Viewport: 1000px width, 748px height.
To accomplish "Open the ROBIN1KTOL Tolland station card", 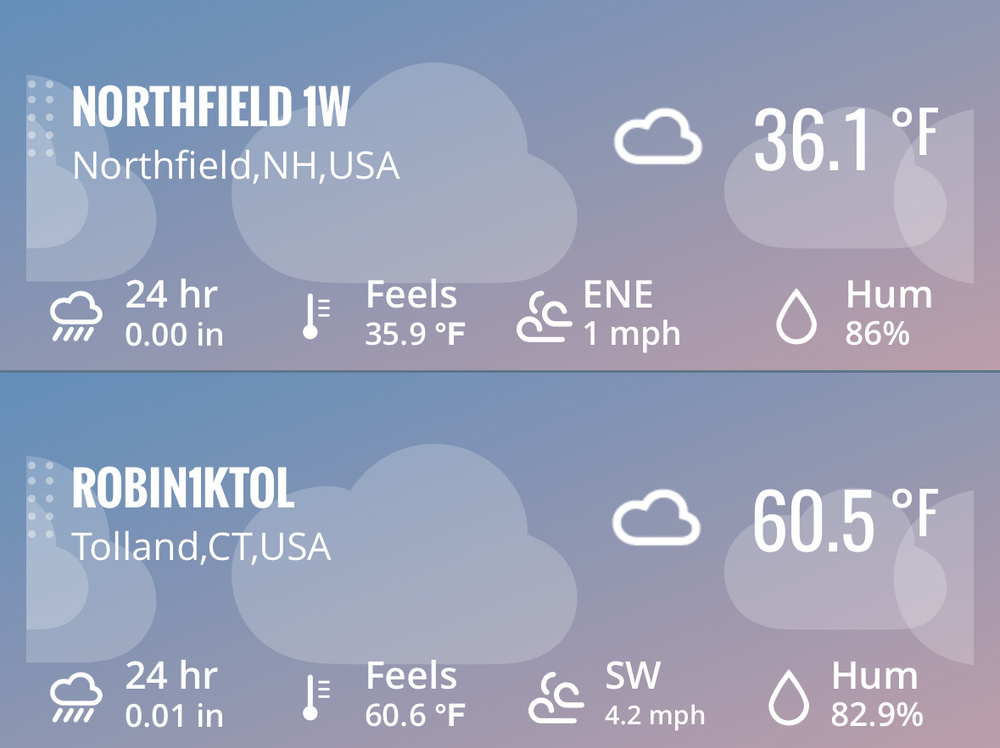I will click(183, 489).
